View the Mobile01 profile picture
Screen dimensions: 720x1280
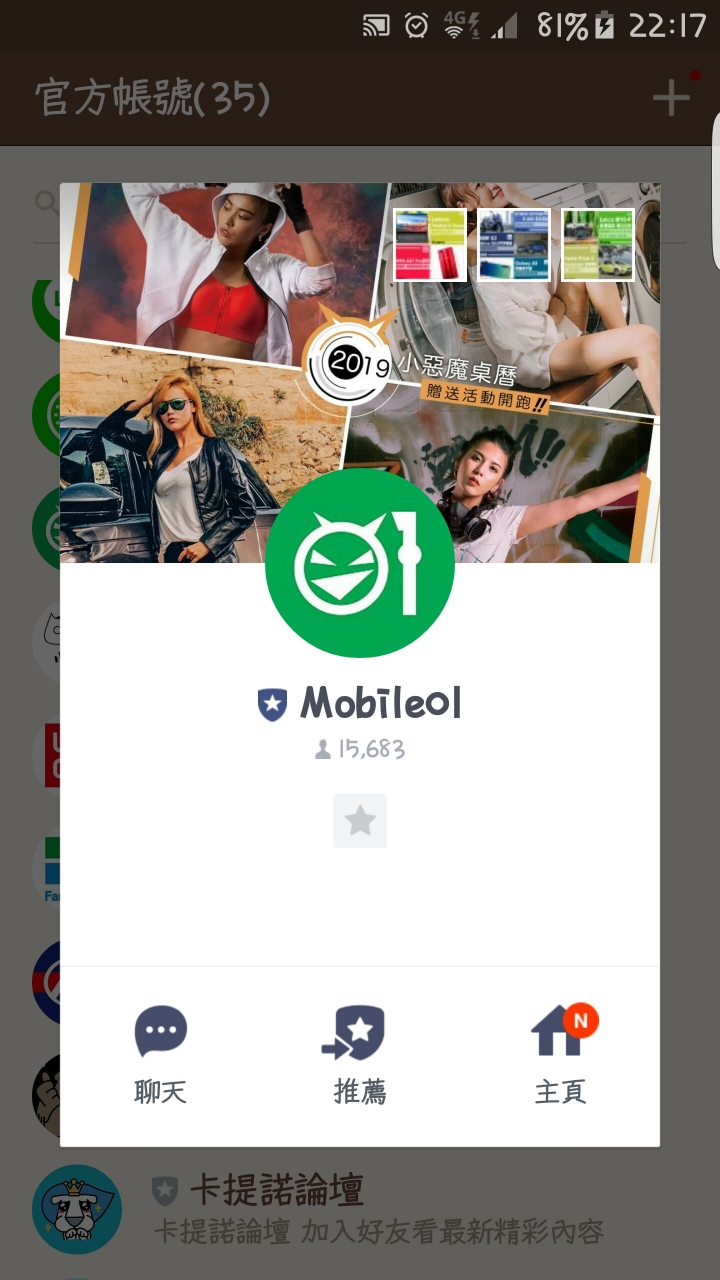[360, 563]
